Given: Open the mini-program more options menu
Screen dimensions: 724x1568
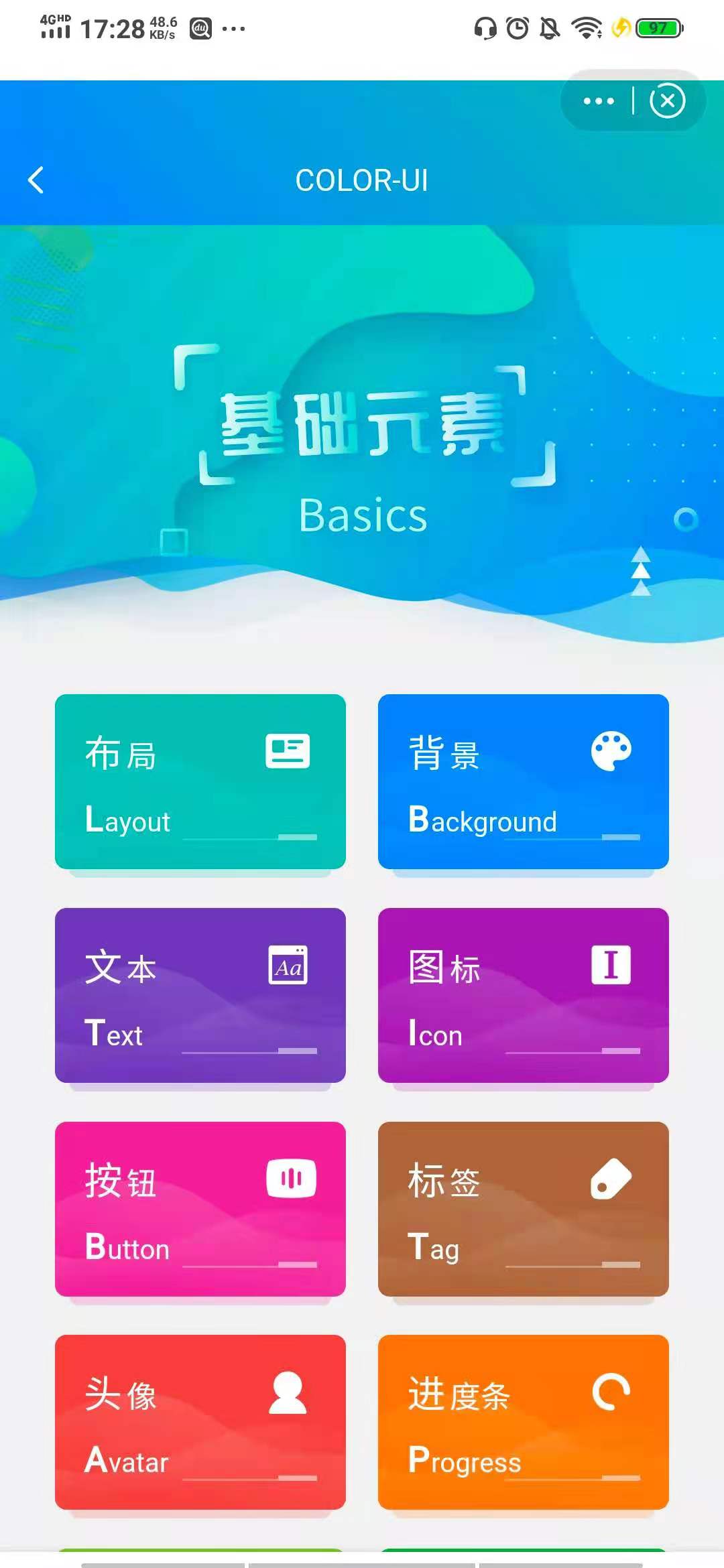Looking at the screenshot, I should [x=597, y=101].
